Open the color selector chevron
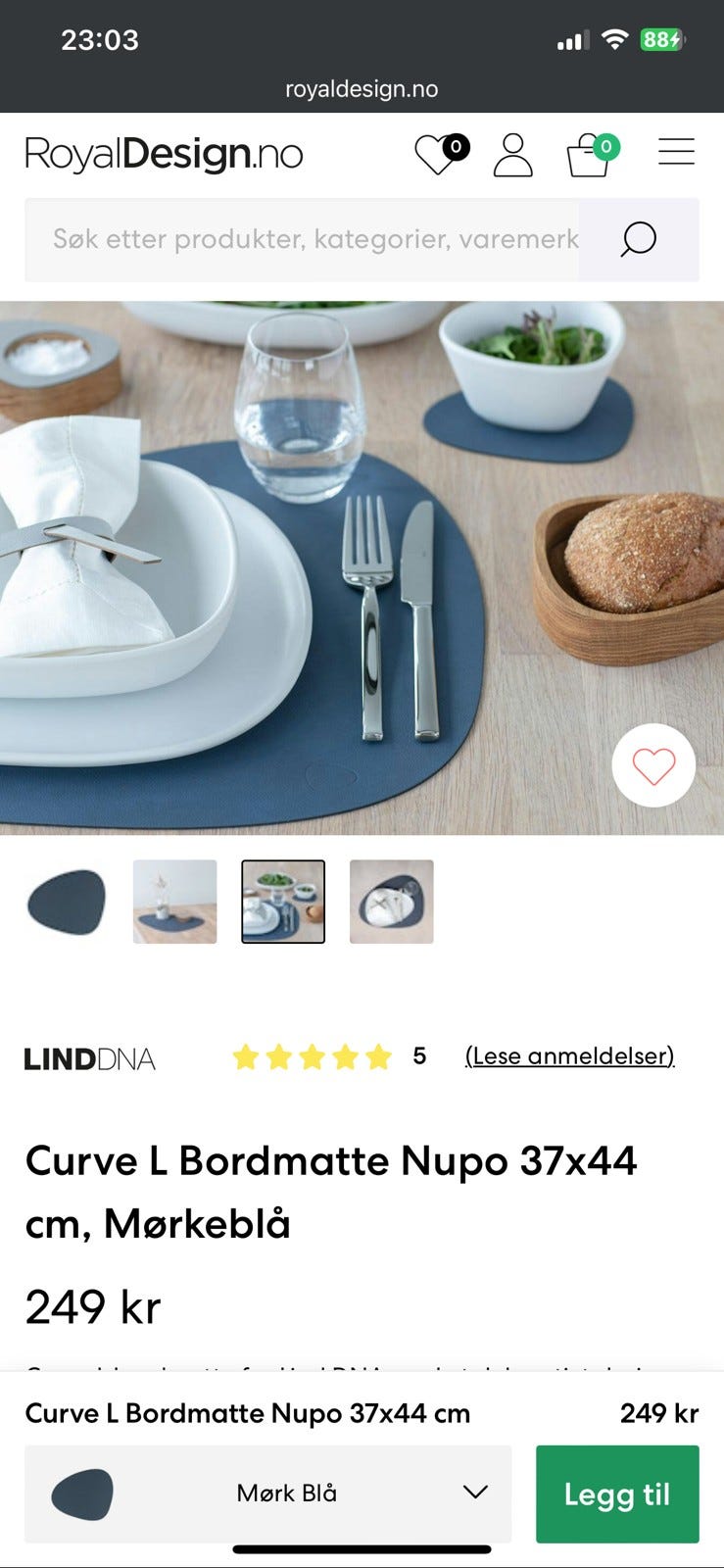The image size is (724, 1568). 477,1492
